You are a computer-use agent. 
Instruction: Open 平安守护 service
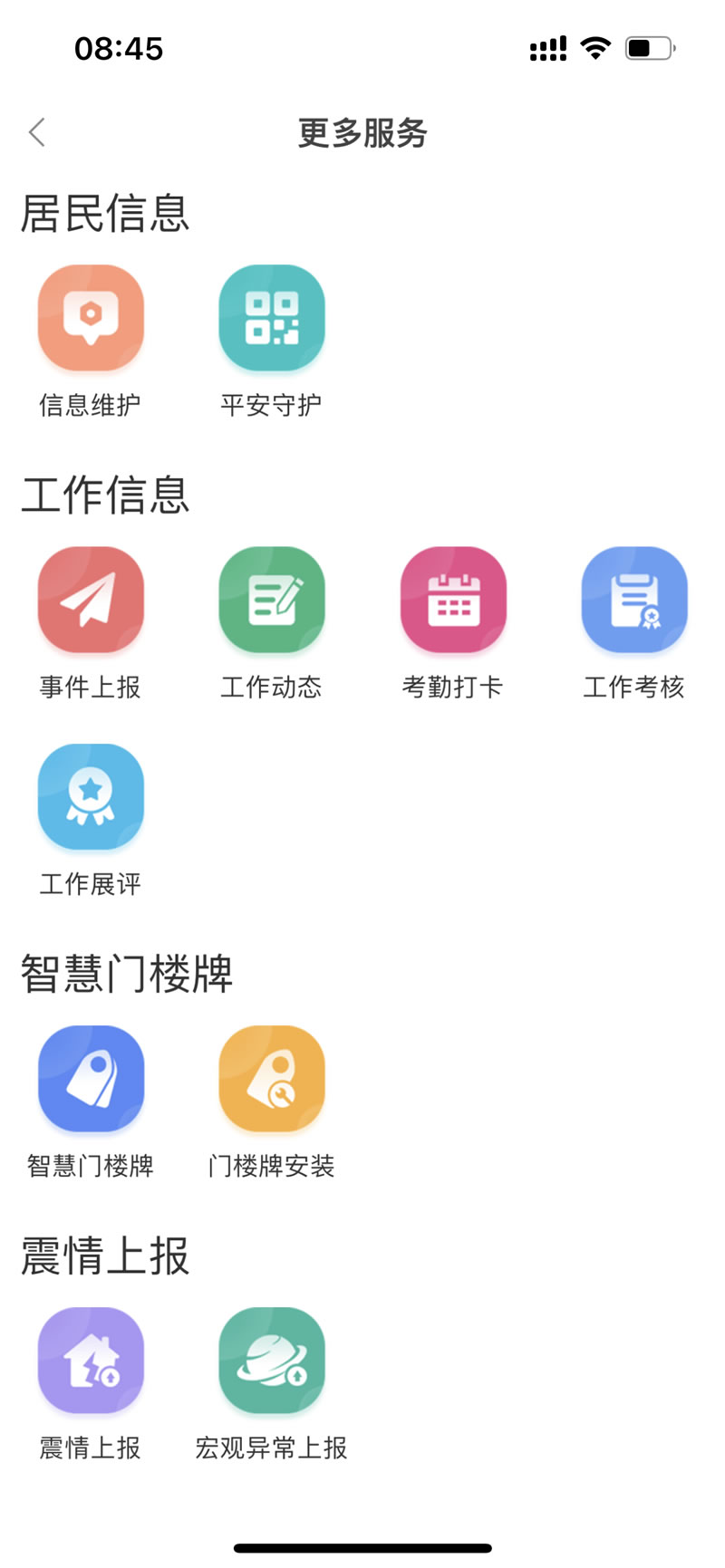(x=272, y=318)
